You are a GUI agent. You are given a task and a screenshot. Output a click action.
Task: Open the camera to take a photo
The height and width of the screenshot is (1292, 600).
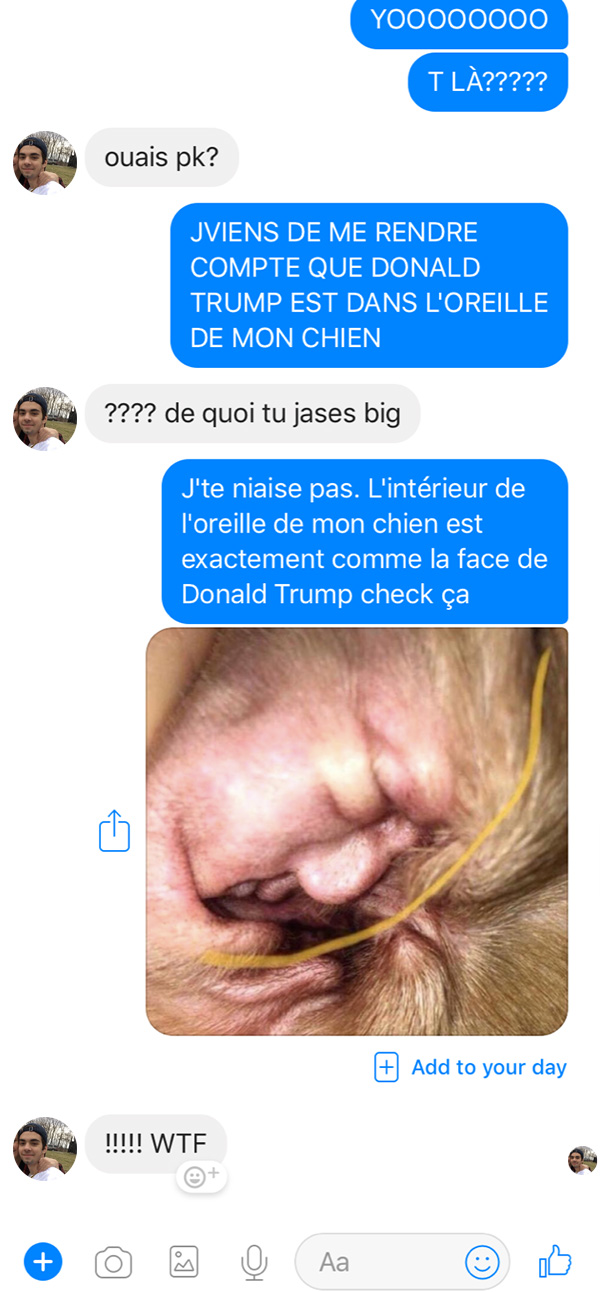click(x=113, y=1263)
